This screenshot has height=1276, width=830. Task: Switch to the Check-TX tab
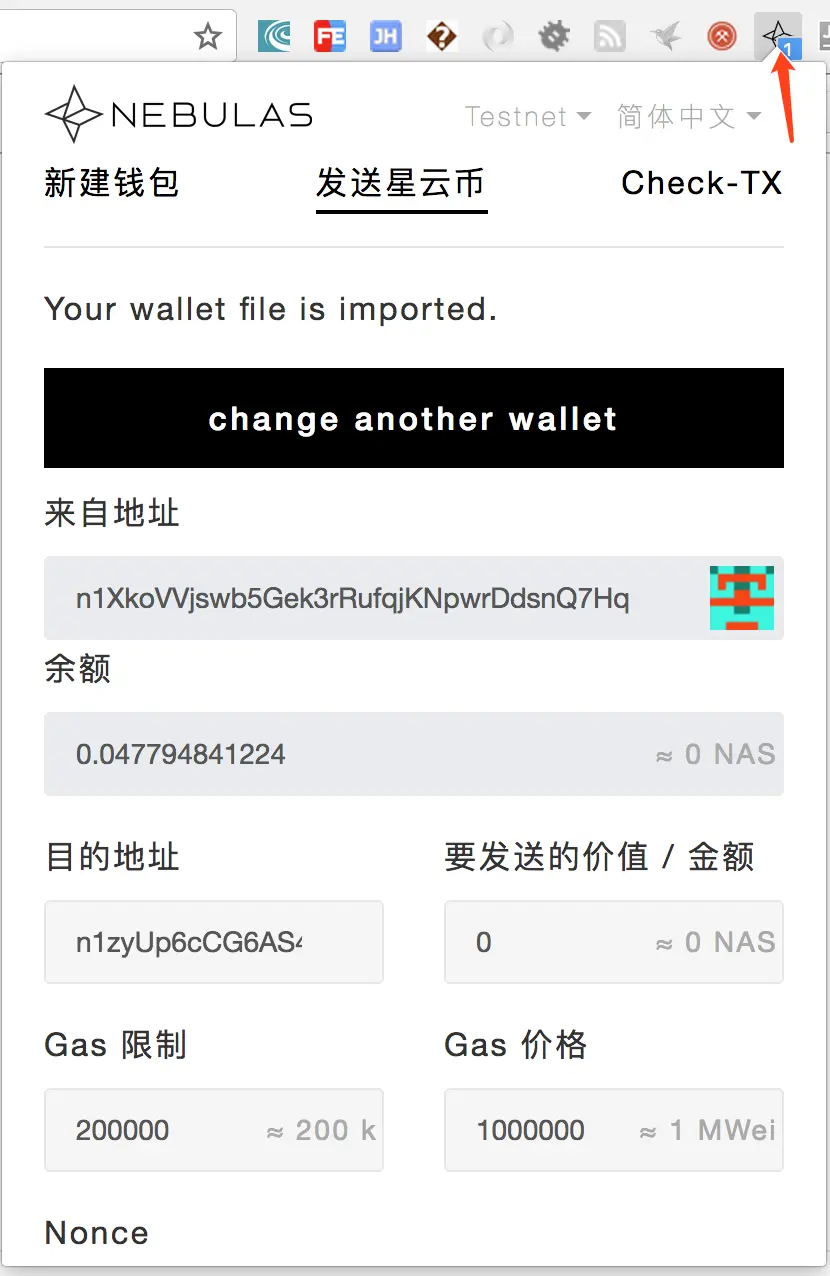pos(701,183)
